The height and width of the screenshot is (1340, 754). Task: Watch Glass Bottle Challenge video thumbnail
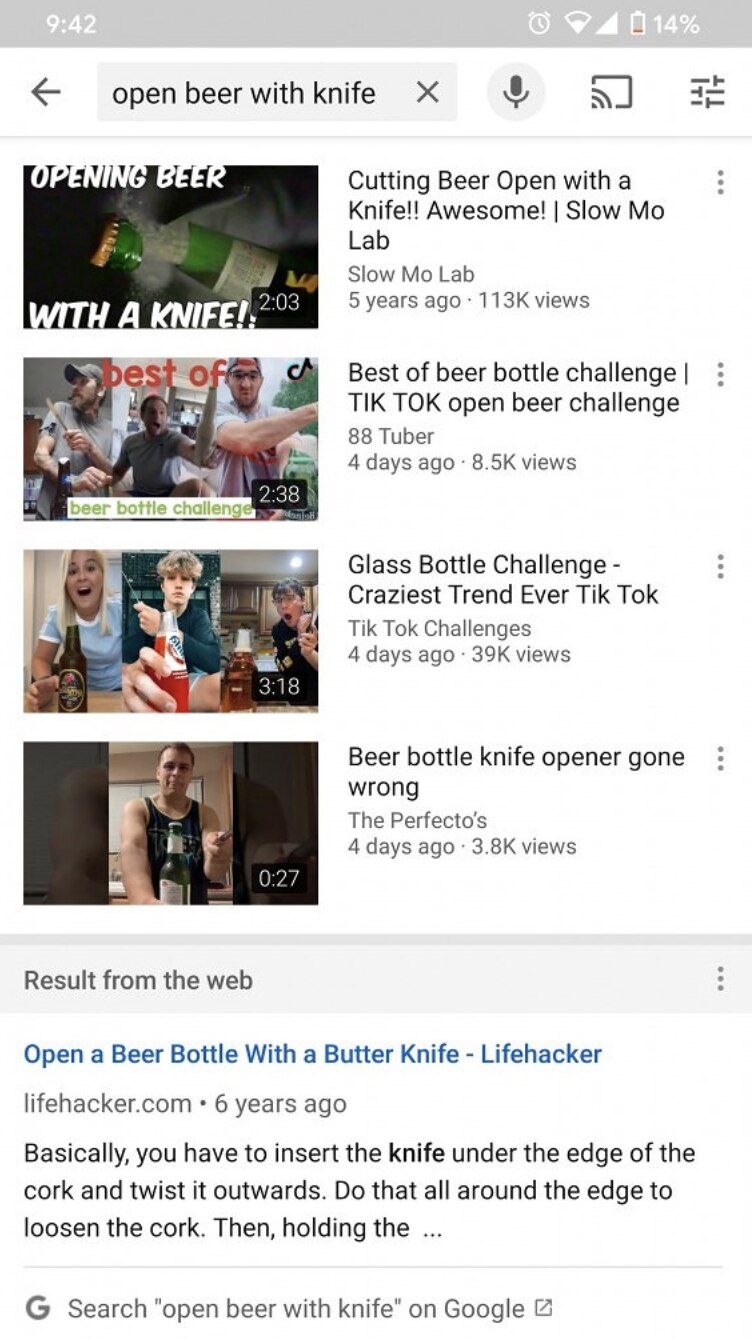click(x=171, y=631)
